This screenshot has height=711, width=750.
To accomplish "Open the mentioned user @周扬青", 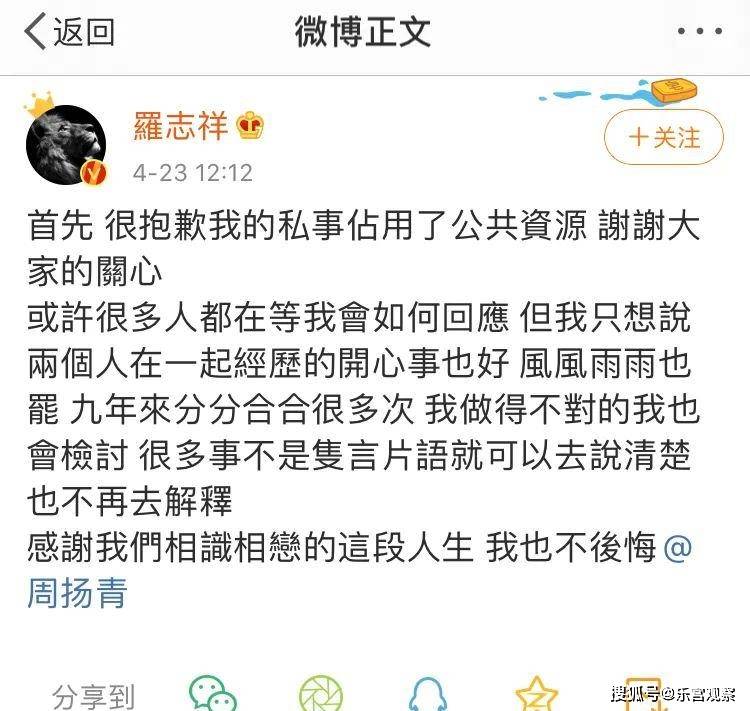I will click(x=78, y=593).
